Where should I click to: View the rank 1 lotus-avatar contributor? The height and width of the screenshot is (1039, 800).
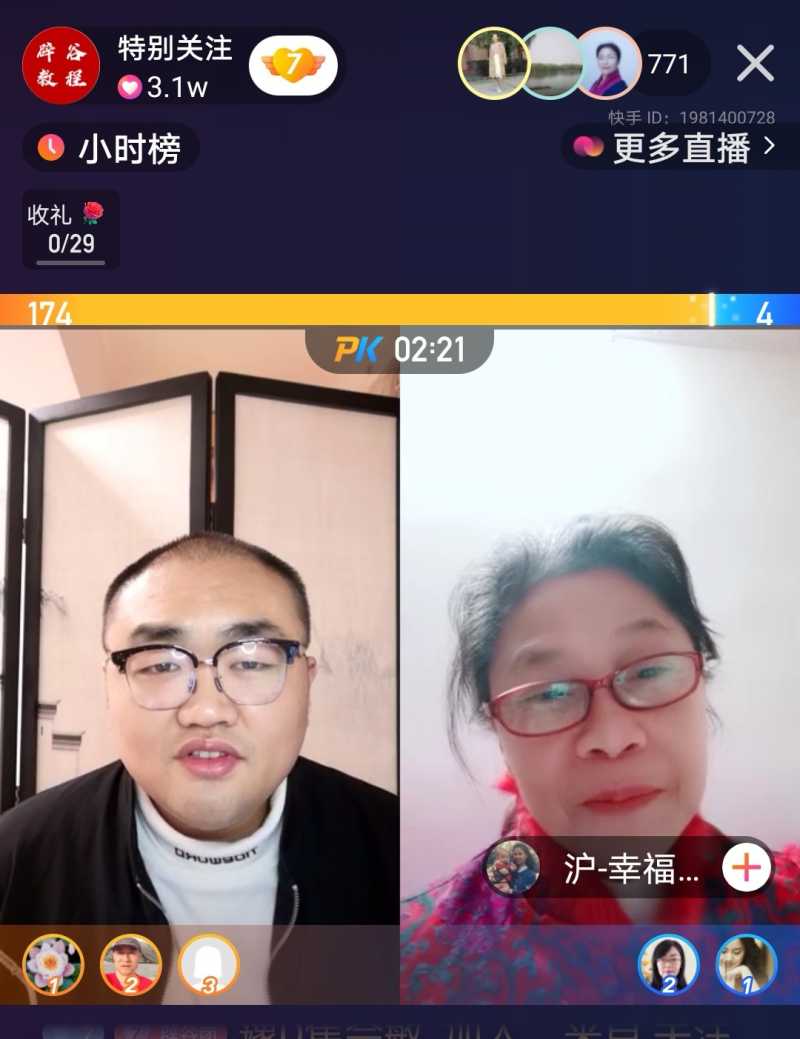[52, 964]
